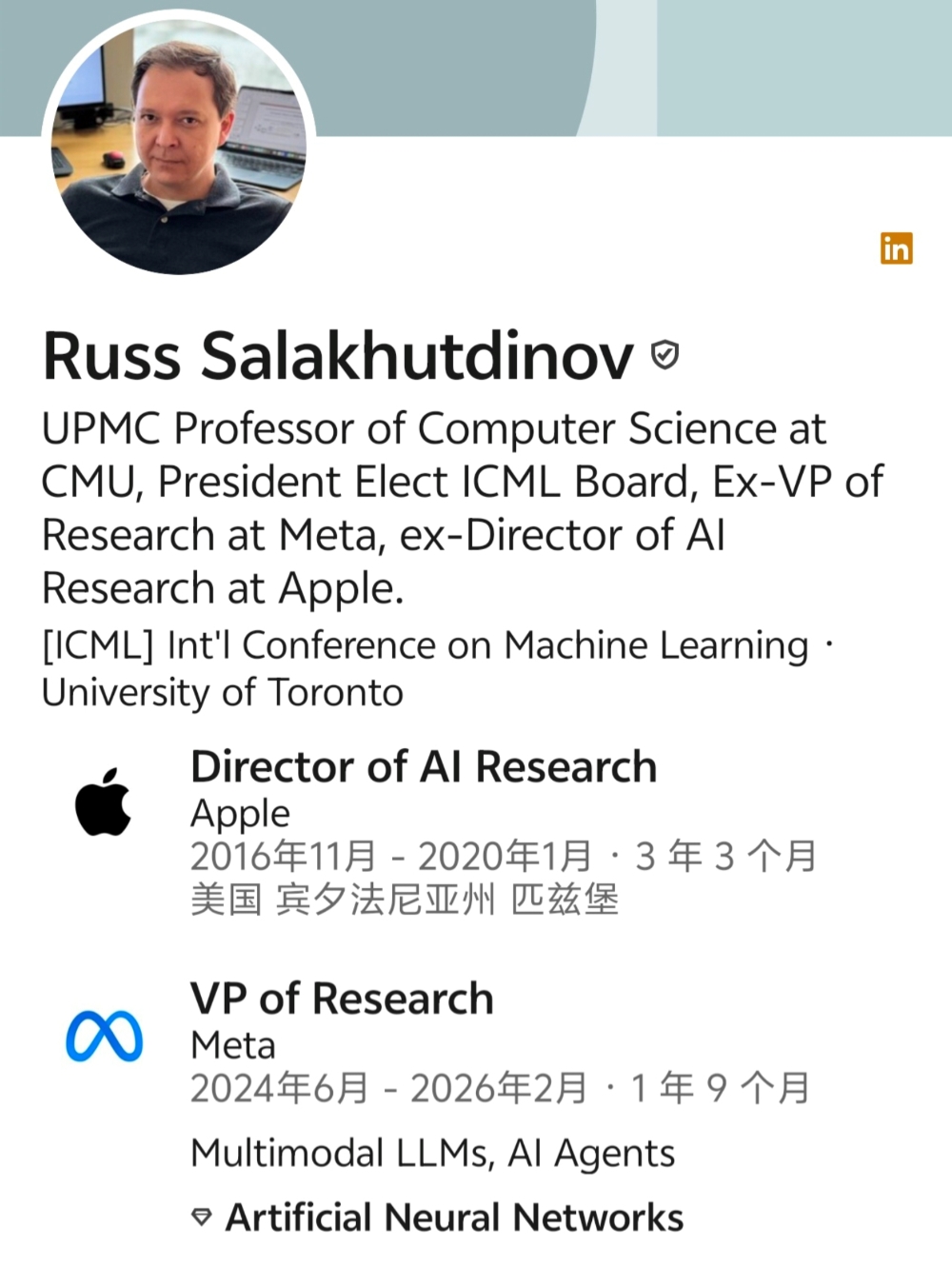This screenshot has width=952, height=1266.
Task: Open the ICML conference organization page
Action: pyautogui.click(x=419, y=644)
